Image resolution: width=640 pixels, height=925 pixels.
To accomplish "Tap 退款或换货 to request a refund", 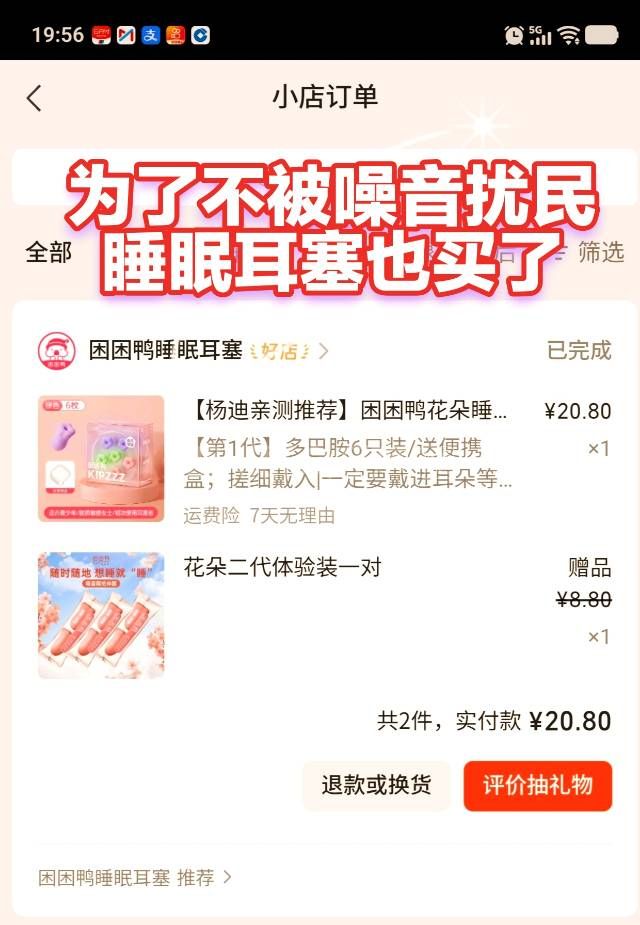I will coord(376,785).
